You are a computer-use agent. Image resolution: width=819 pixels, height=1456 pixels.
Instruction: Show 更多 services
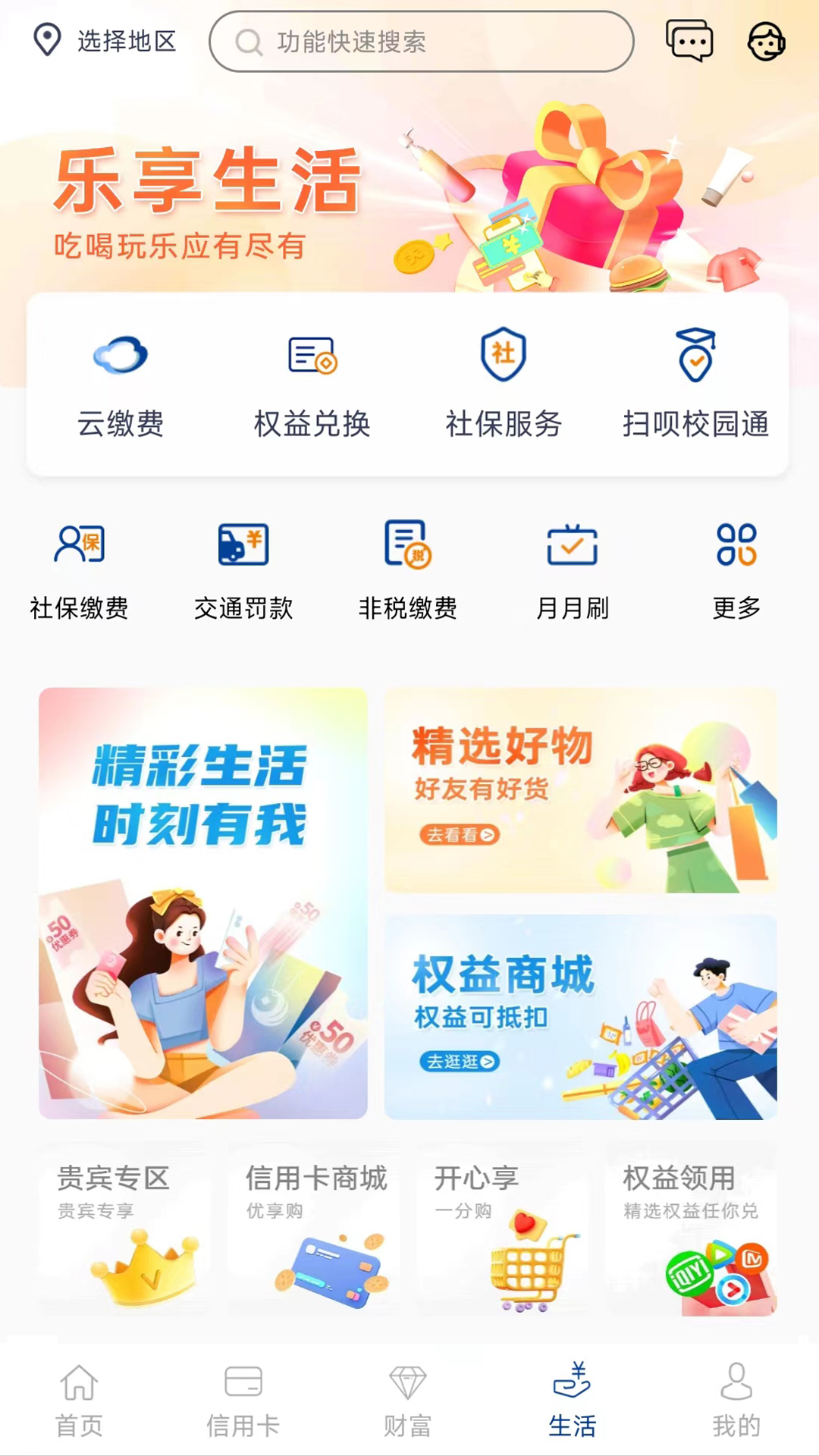tap(736, 570)
